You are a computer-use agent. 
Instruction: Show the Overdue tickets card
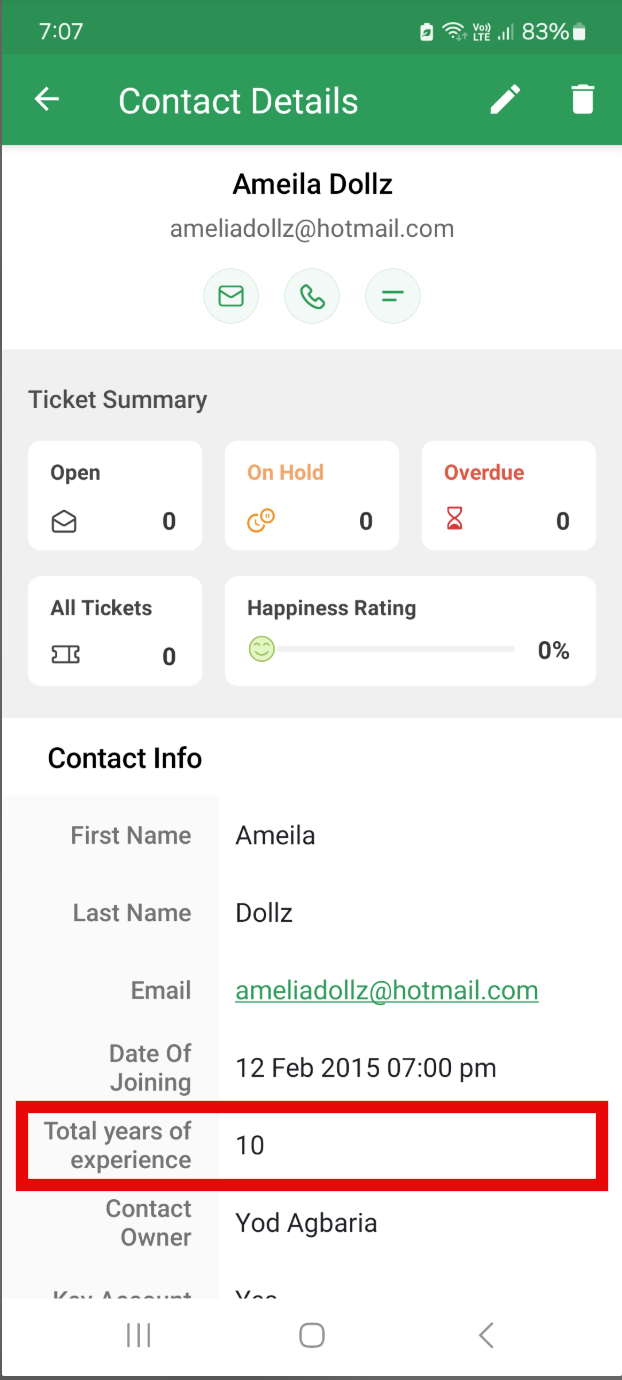pos(509,496)
